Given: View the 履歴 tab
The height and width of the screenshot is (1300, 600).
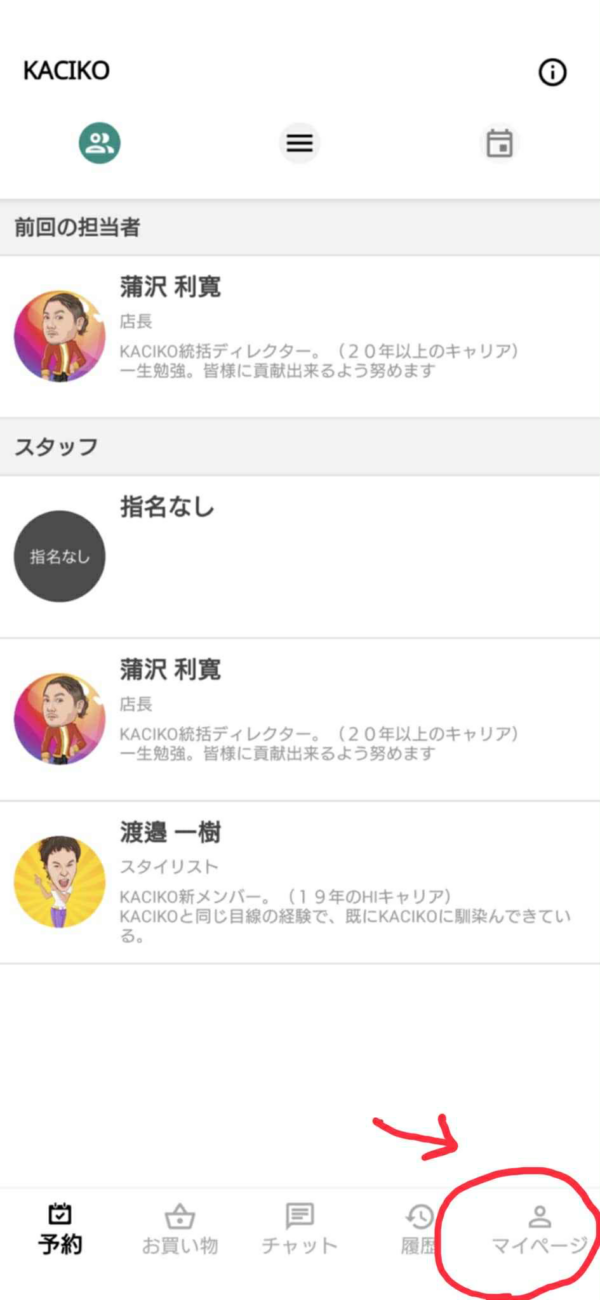Looking at the screenshot, I should coord(418,1229).
